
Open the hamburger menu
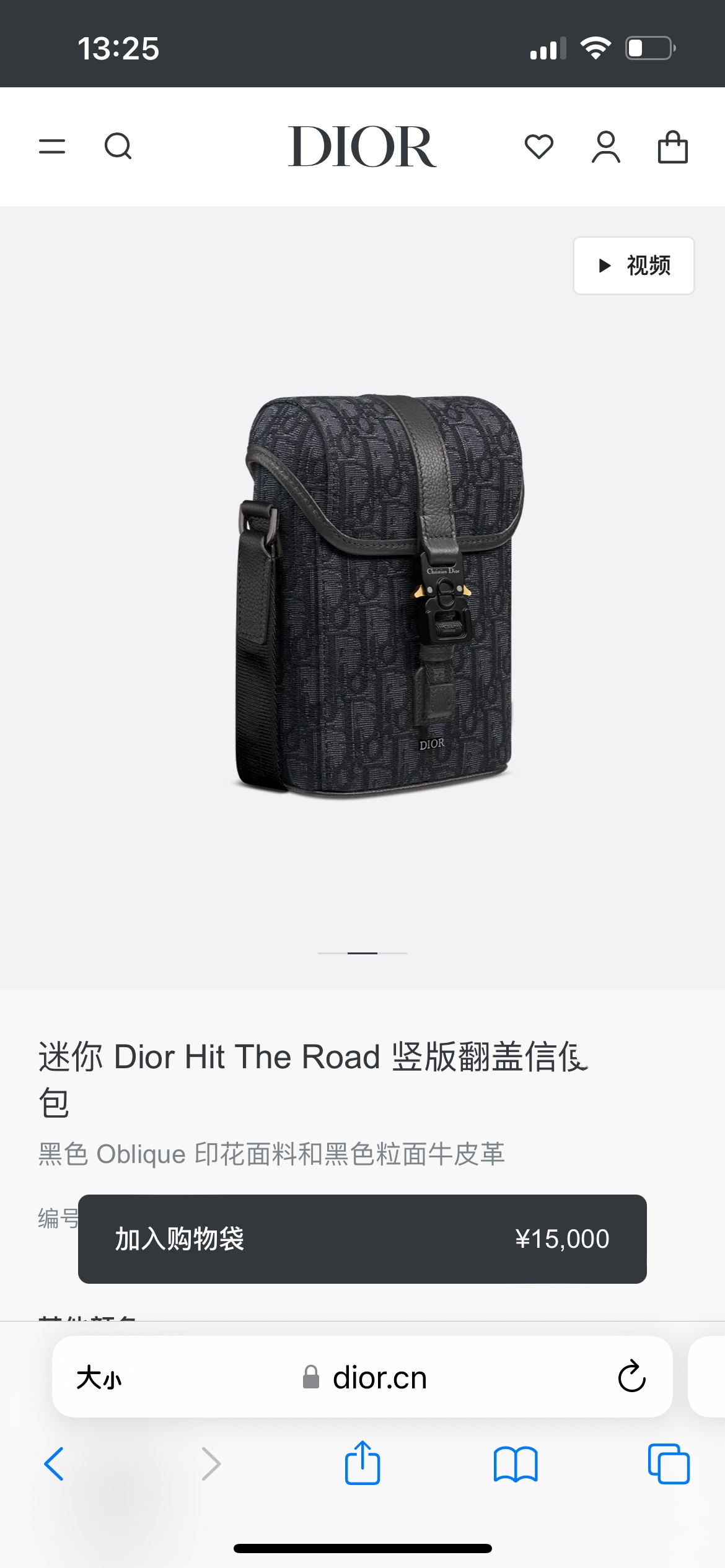tap(52, 147)
